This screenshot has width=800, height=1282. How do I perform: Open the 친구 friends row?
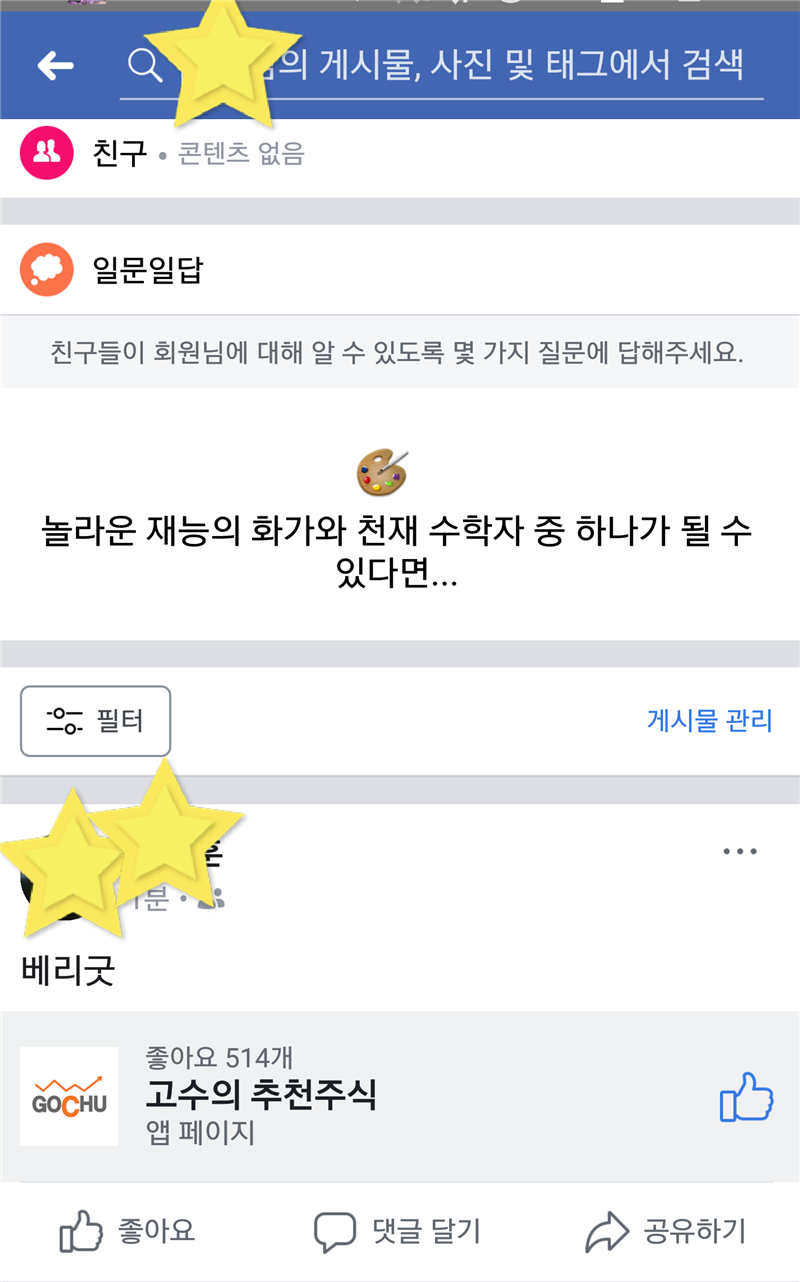(160, 153)
